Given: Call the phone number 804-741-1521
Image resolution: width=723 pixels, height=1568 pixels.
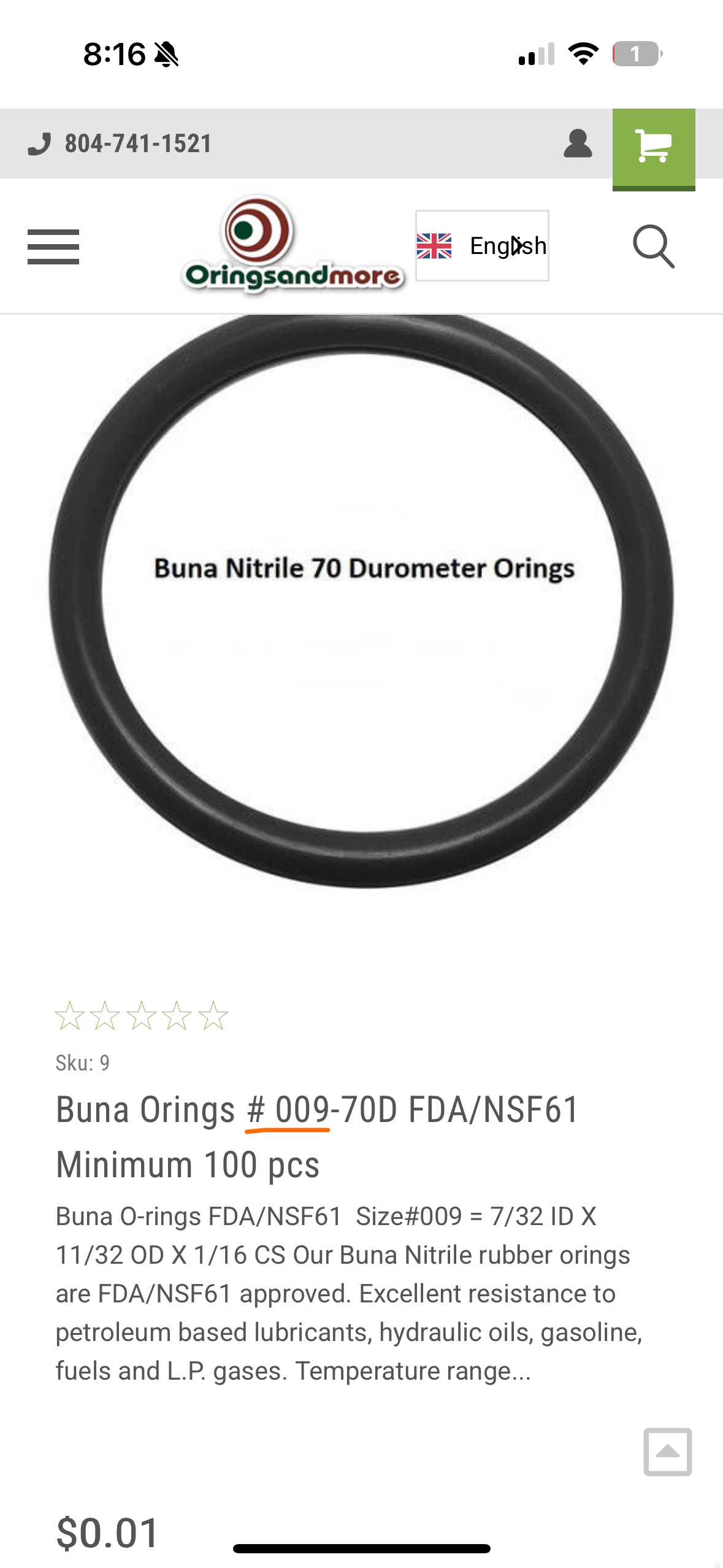Looking at the screenshot, I should point(120,144).
